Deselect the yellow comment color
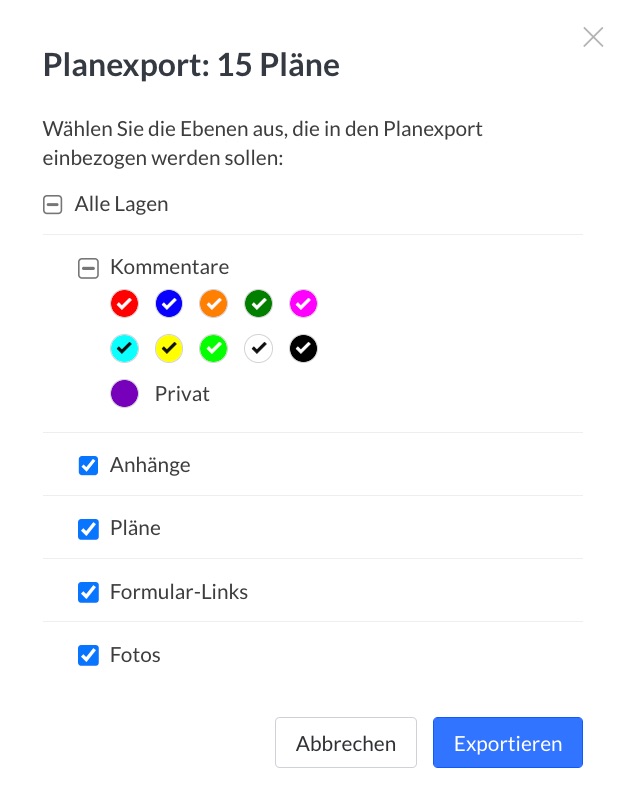 point(169,348)
